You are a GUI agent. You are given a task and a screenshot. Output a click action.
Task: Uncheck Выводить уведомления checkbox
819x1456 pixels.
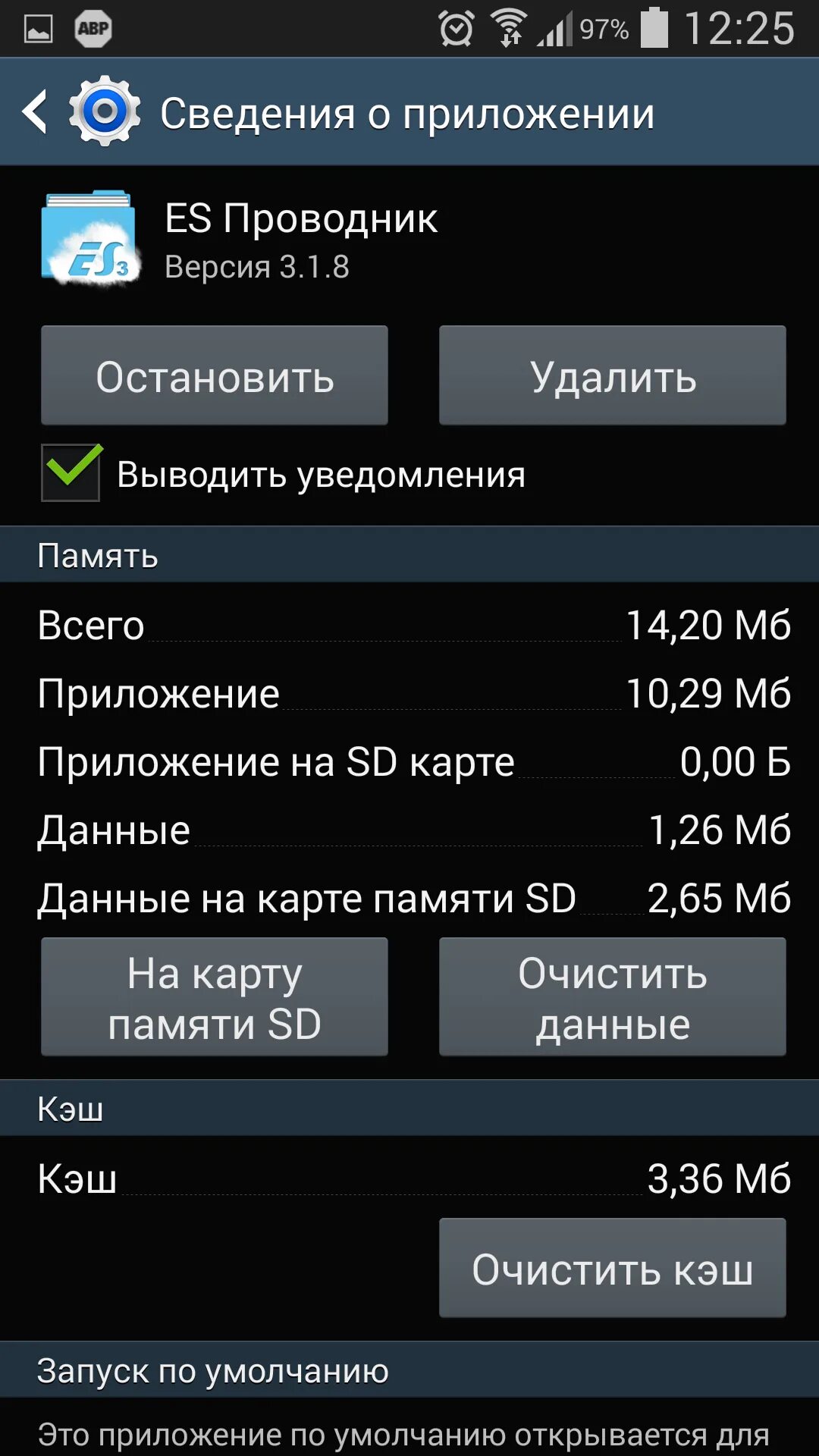point(71,473)
